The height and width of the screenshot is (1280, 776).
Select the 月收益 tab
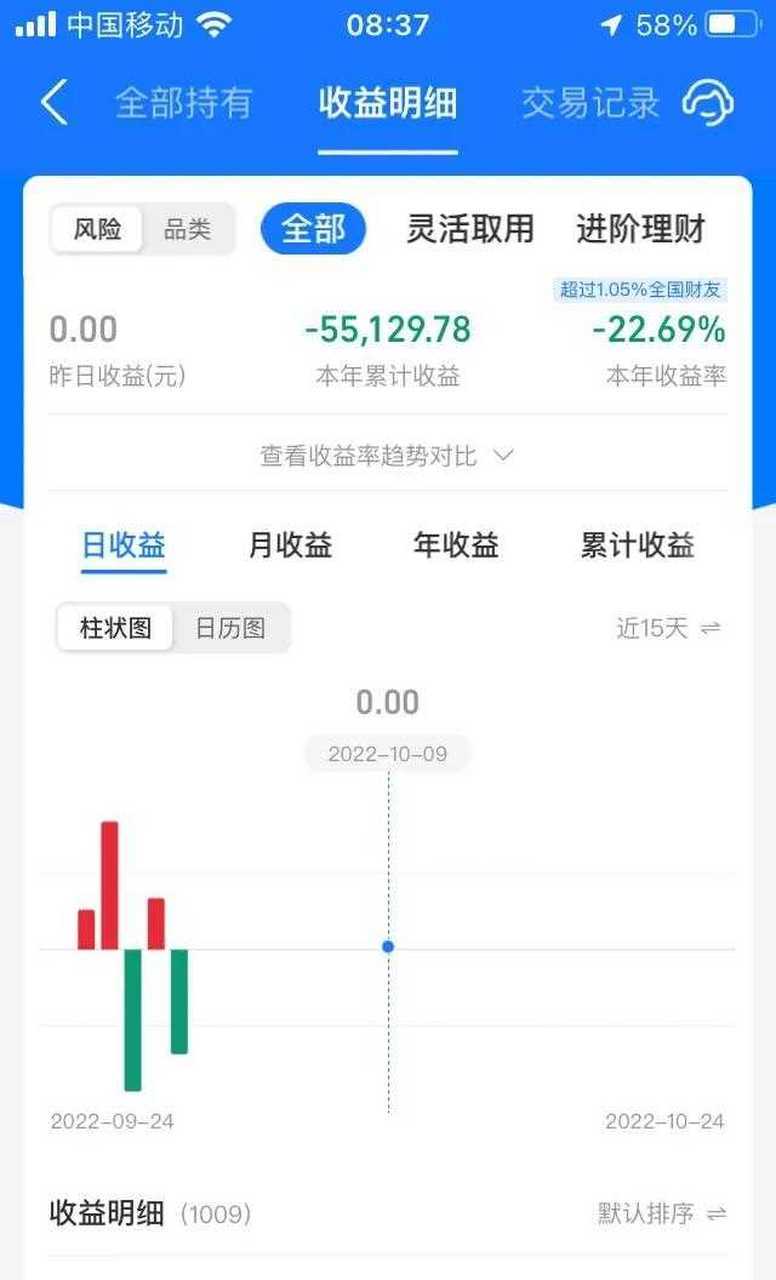289,545
